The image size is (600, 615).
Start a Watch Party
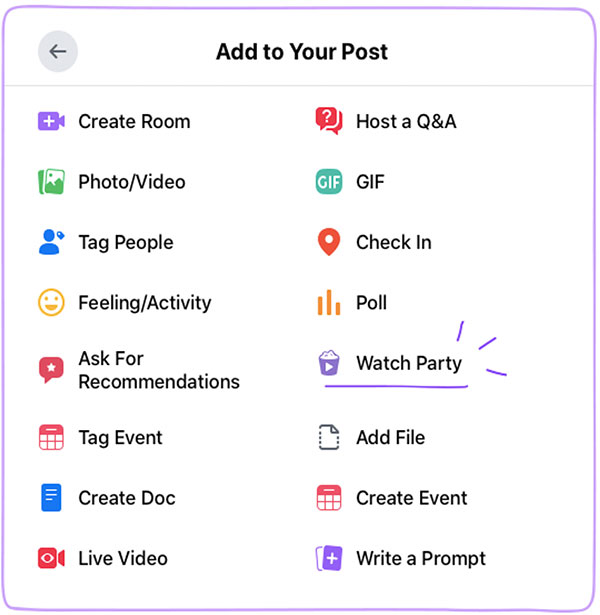[x=408, y=363]
